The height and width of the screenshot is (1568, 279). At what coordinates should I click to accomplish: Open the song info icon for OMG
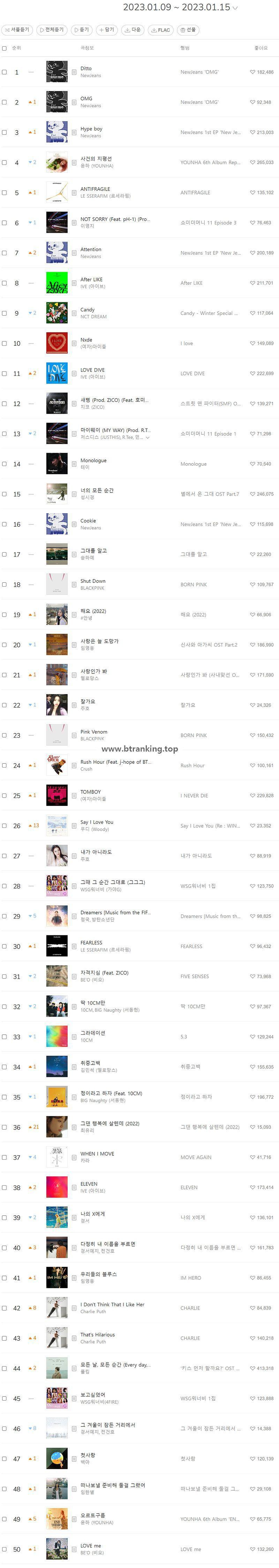tap(74, 102)
